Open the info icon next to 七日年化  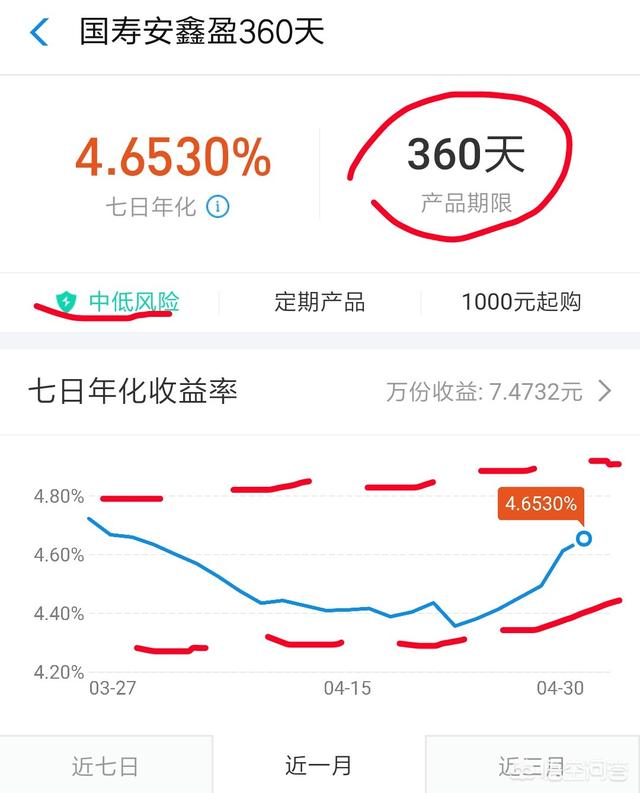[218, 207]
